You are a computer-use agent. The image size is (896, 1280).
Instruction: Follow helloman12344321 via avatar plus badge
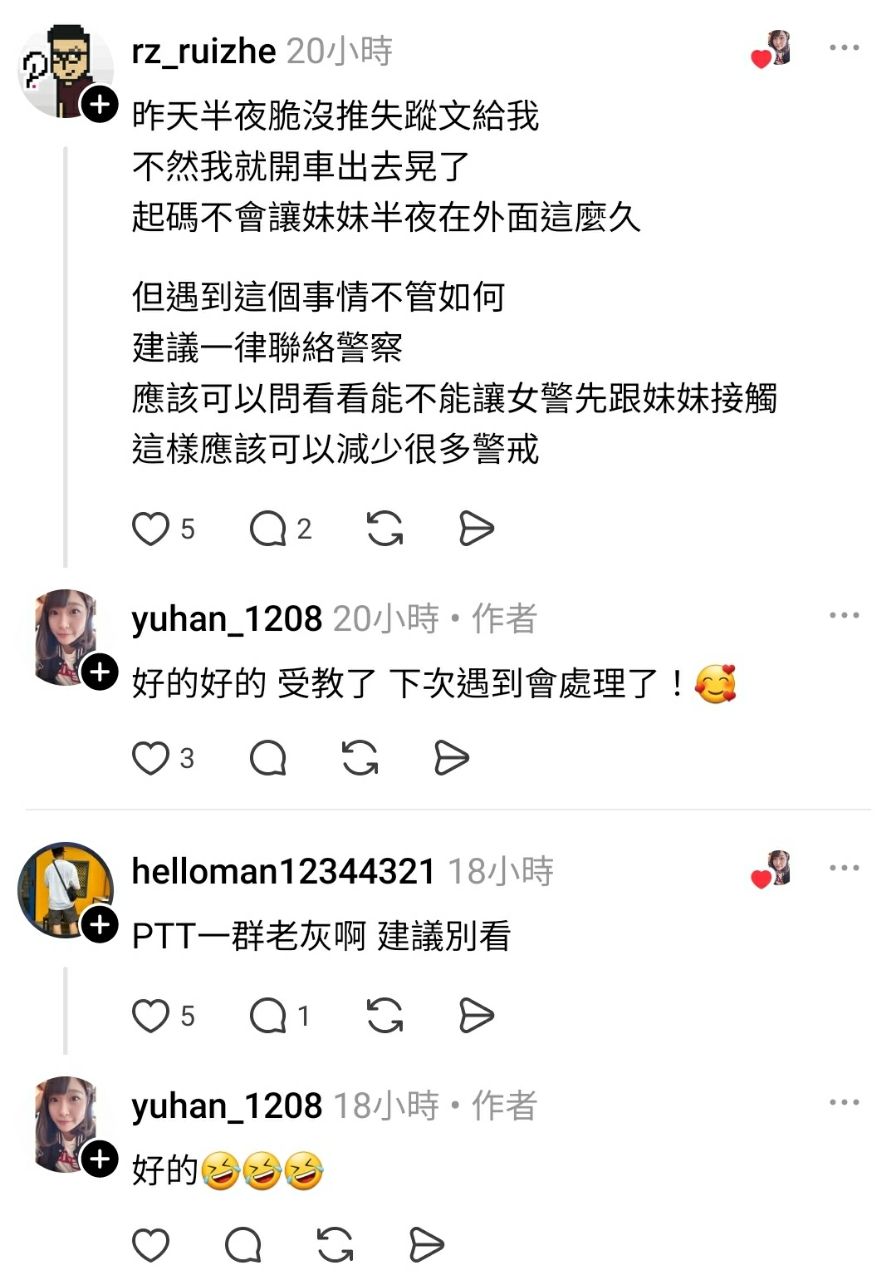click(100, 926)
